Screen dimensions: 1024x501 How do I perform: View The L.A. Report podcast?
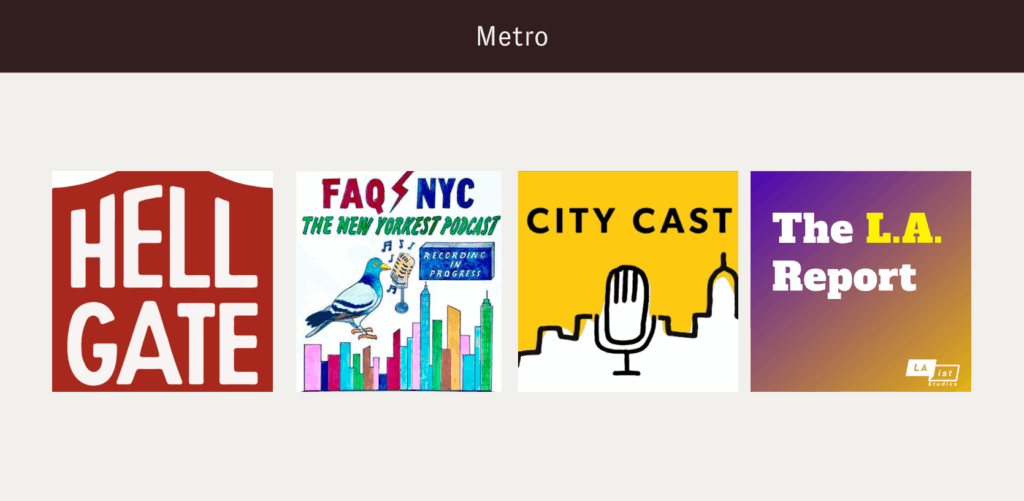click(860, 281)
